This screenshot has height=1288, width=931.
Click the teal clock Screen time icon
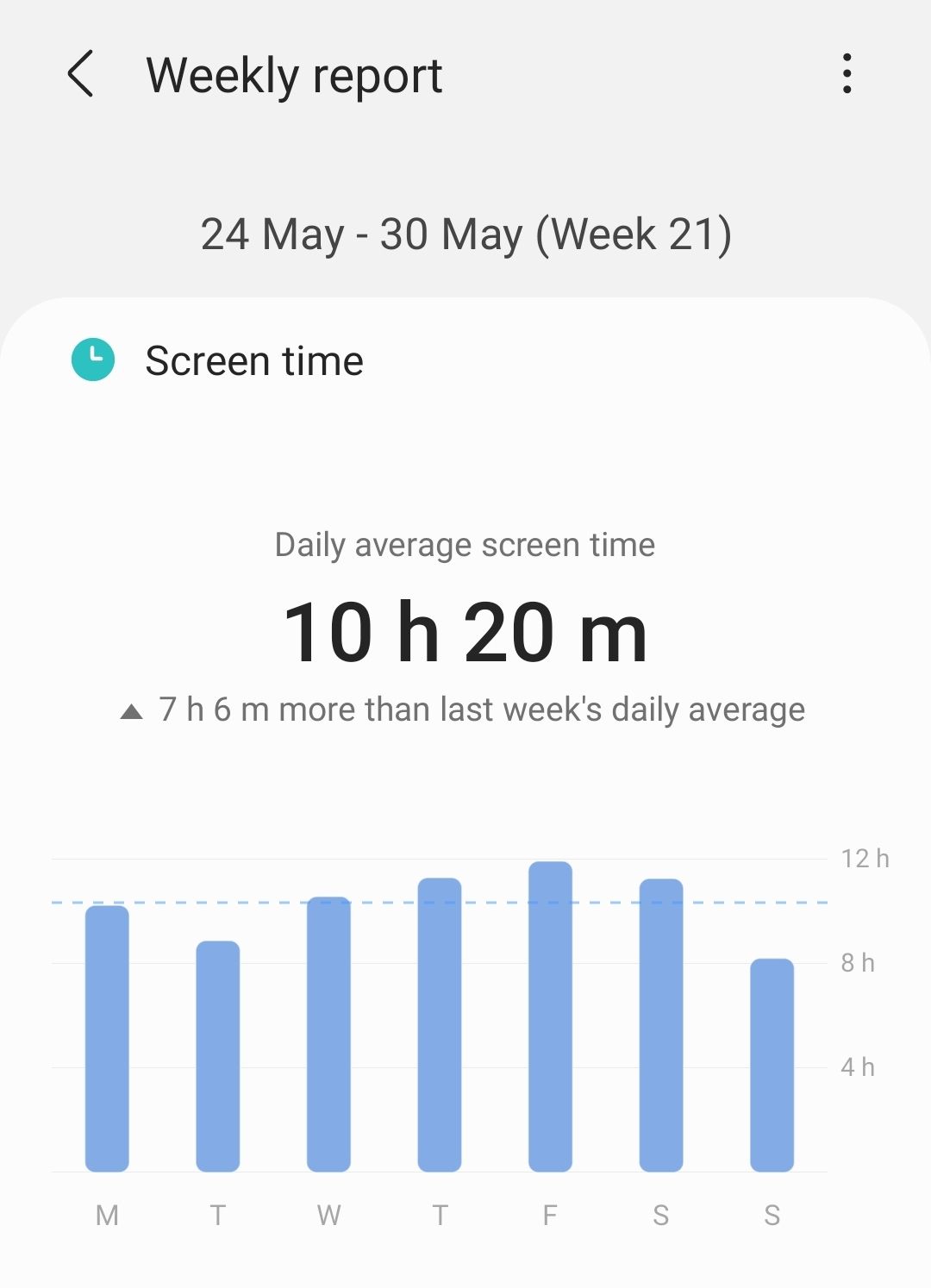click(x=93, y=360)
